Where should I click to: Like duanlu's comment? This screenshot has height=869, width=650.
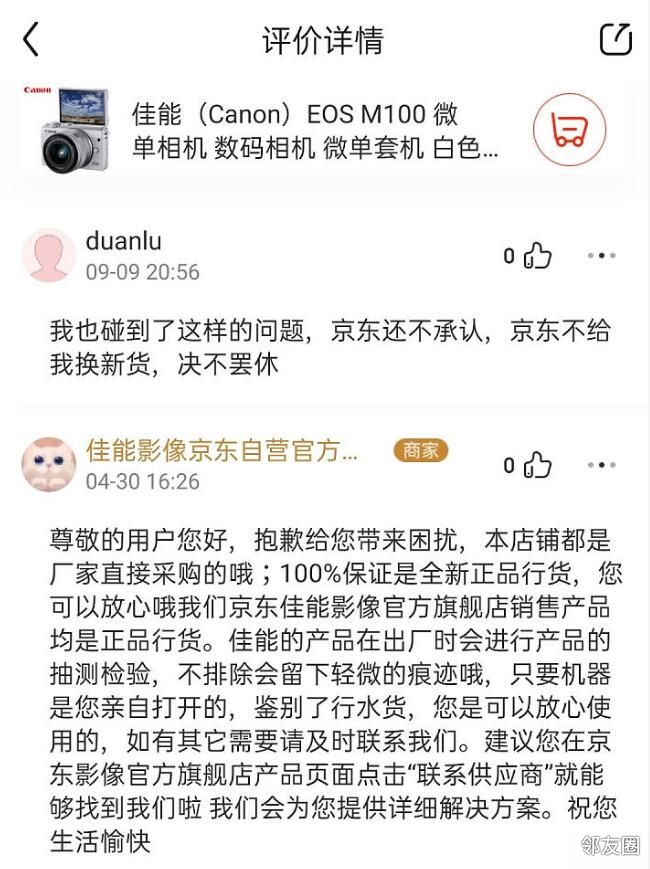(538, 256)
